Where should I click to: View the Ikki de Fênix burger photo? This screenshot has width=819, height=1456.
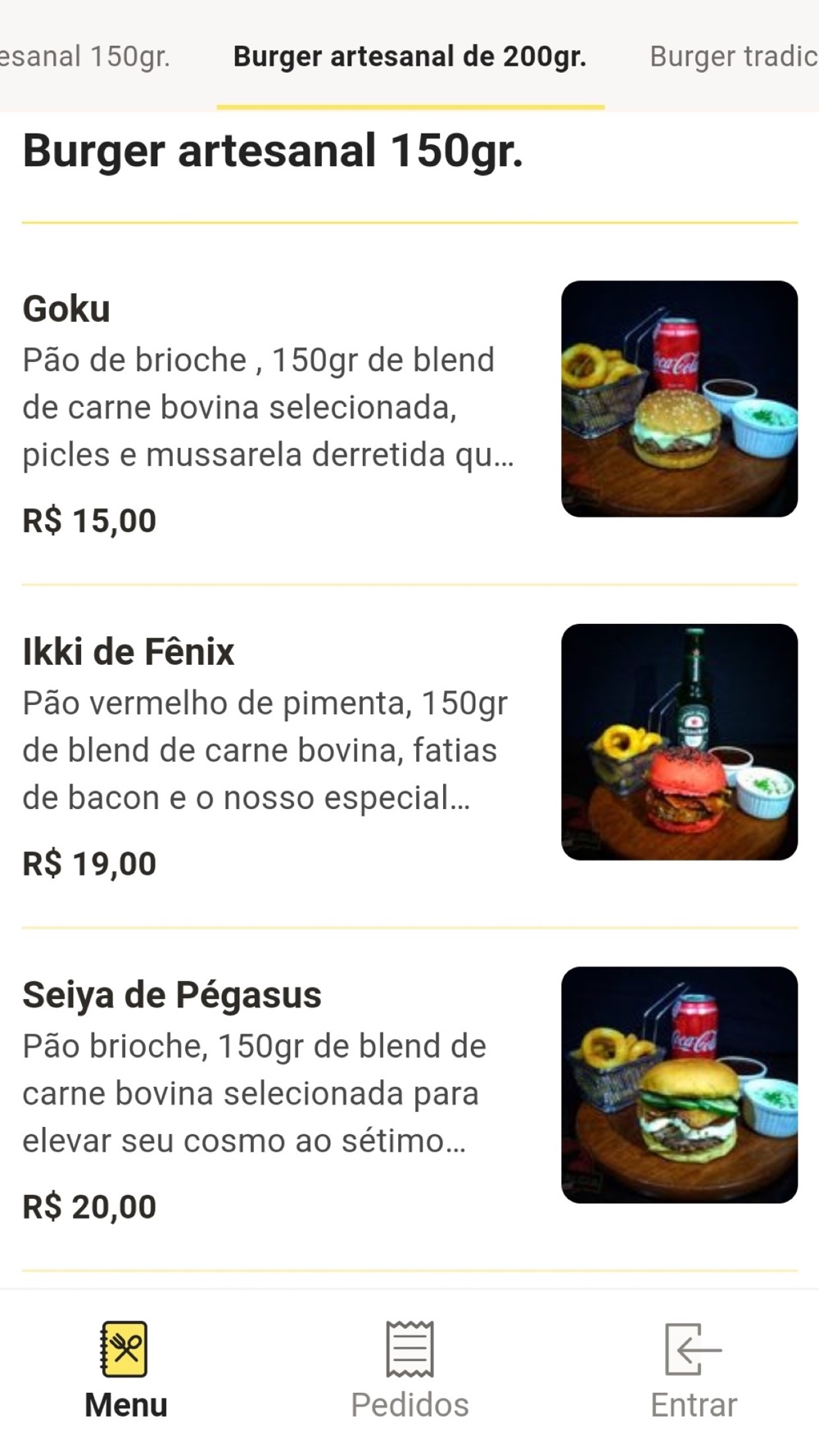(679, 742)
